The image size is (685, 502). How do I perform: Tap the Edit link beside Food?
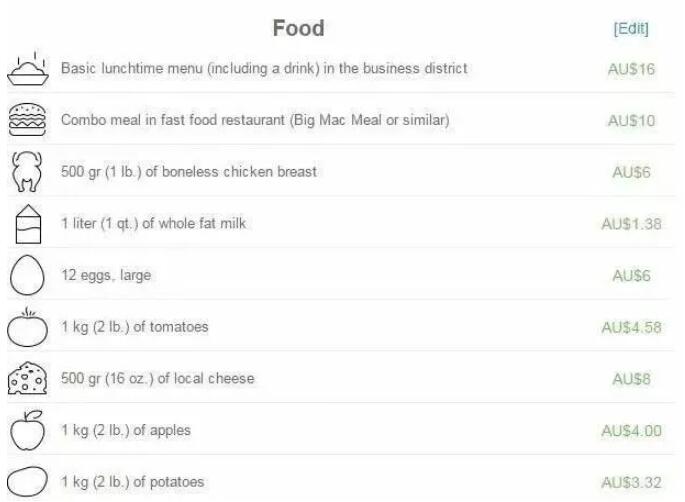(x=631, y=29)
